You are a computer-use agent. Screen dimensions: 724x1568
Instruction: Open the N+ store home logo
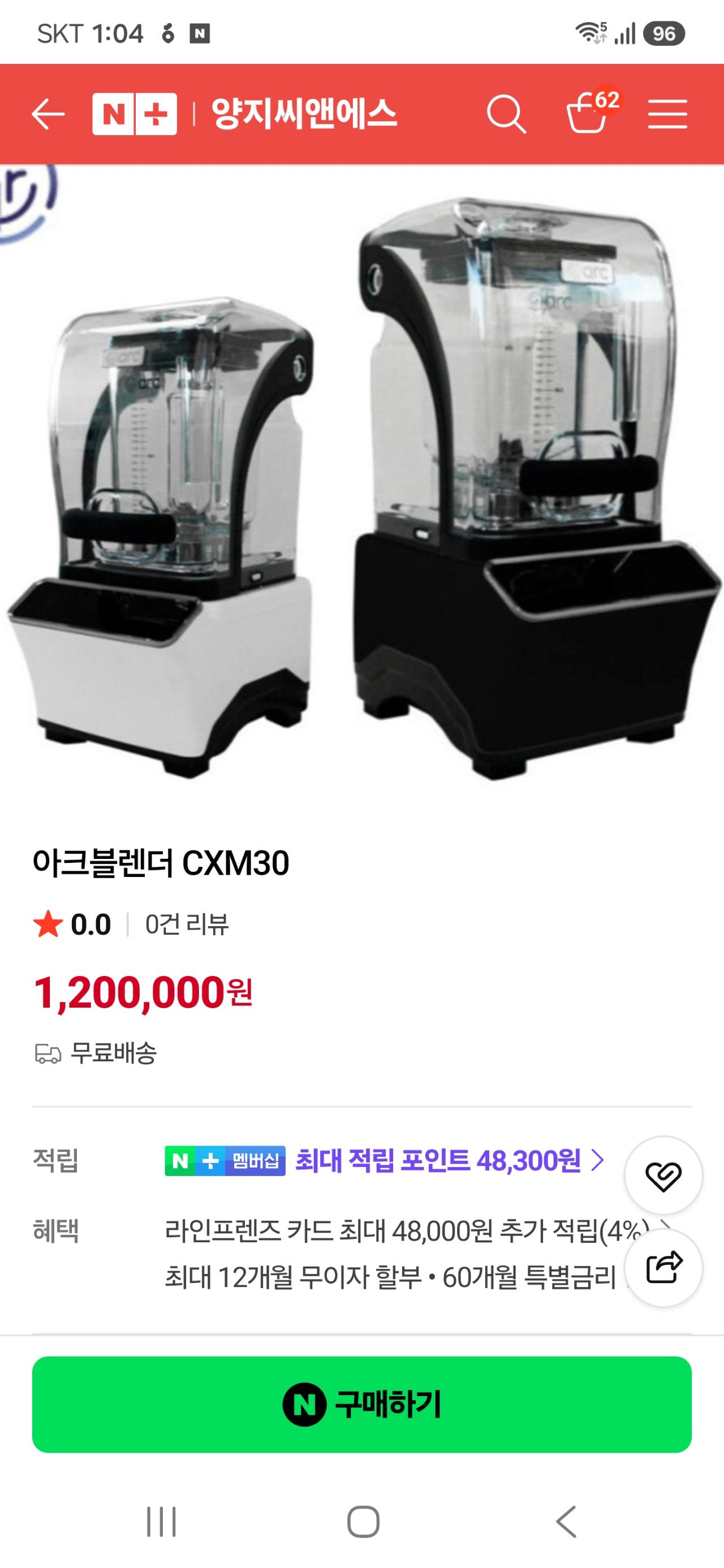click(x=135, y=114)
